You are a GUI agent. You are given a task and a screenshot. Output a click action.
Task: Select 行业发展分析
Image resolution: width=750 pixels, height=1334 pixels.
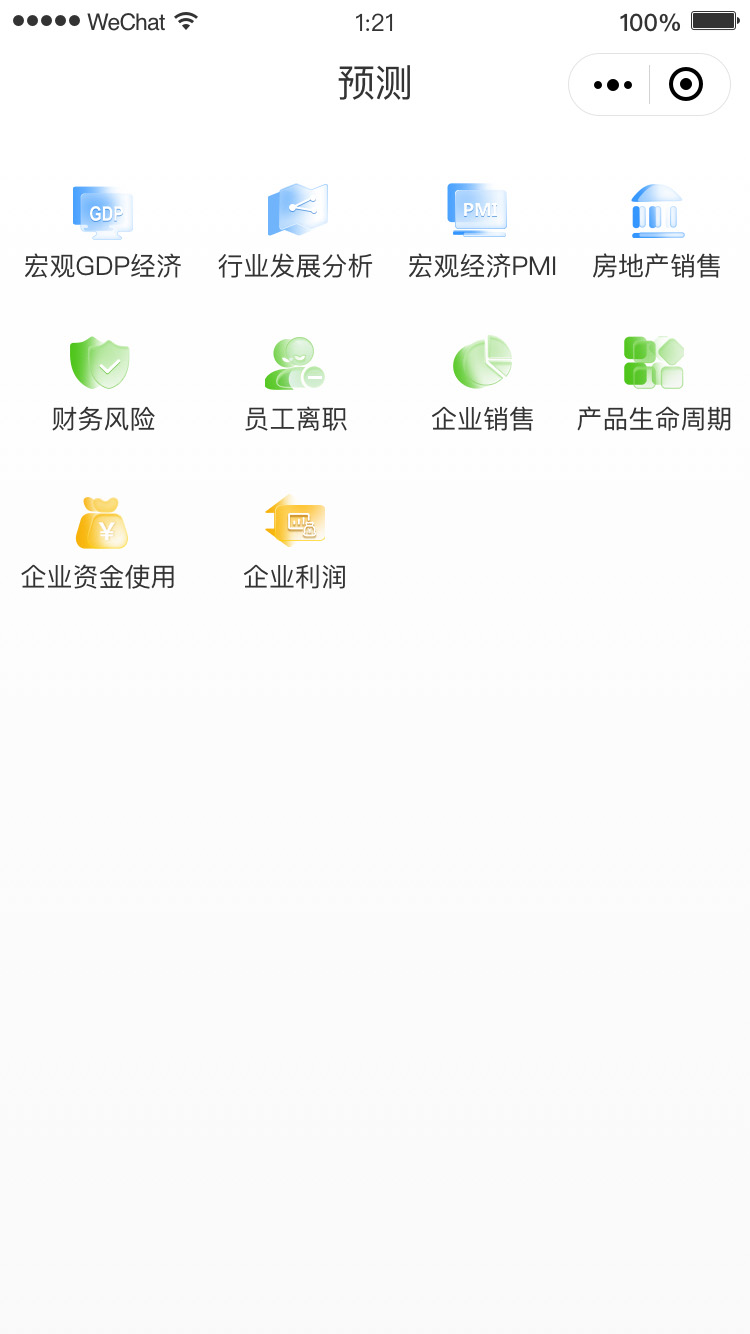click(x=296, y=232)
